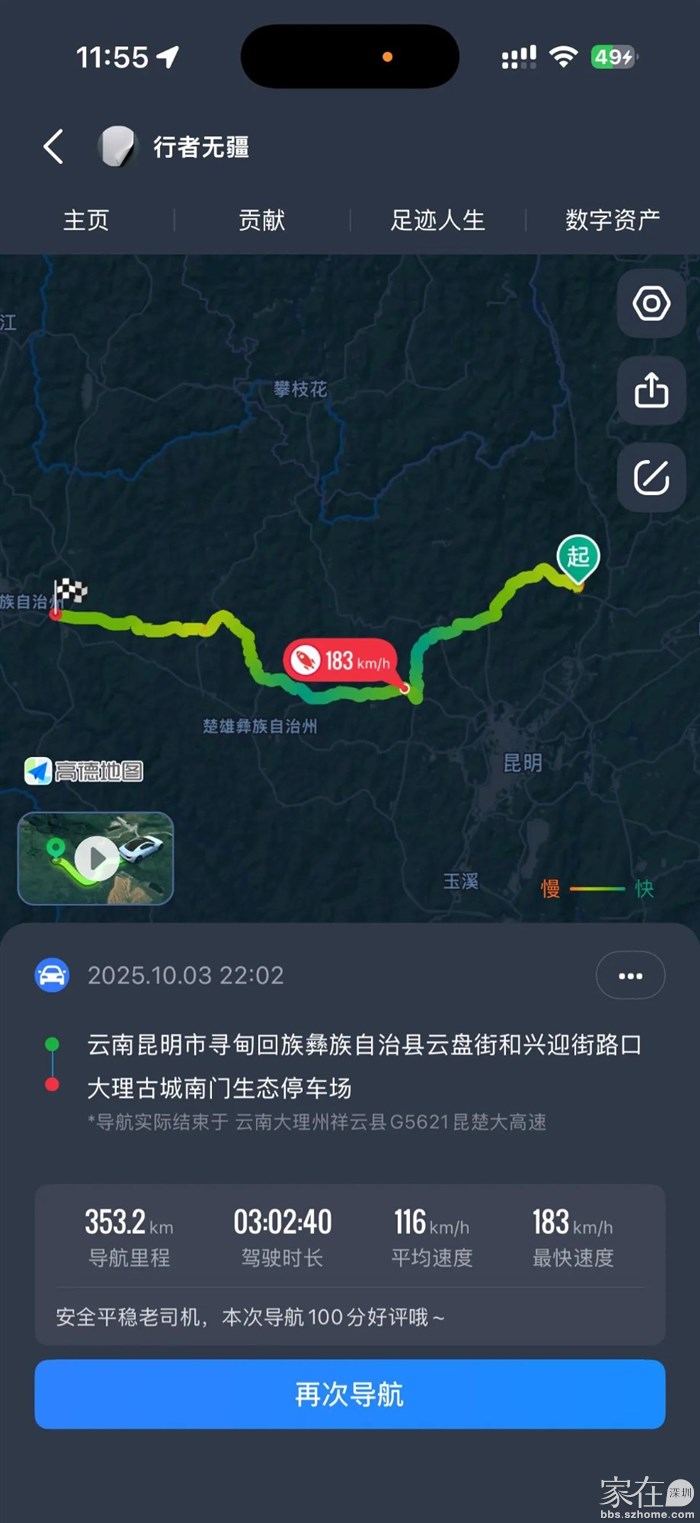Open the hexagon settings icon on map
The width and height of the screenshot is (700, 1523).
click(651, 303)
